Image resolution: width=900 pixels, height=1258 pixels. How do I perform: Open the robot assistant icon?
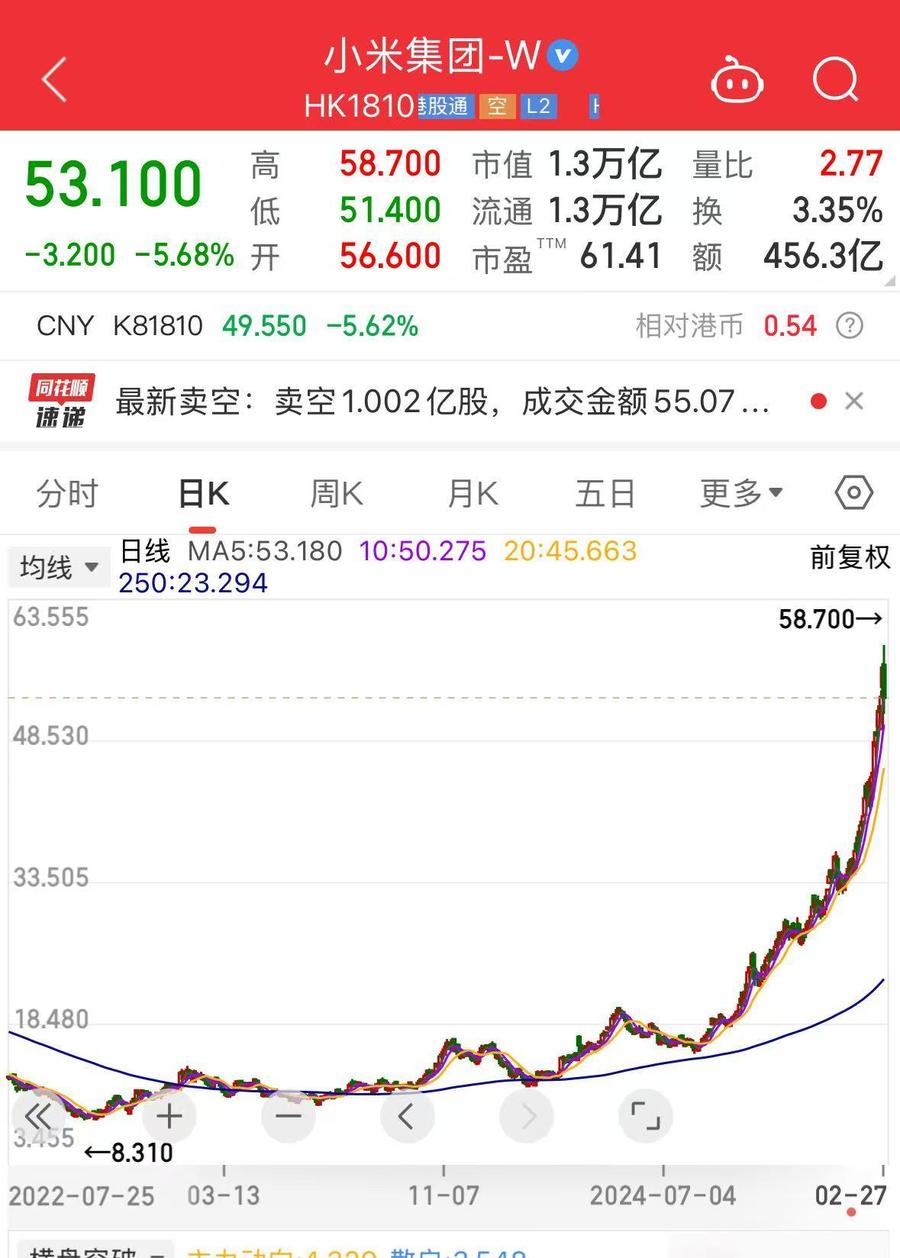tap(737, 80)
